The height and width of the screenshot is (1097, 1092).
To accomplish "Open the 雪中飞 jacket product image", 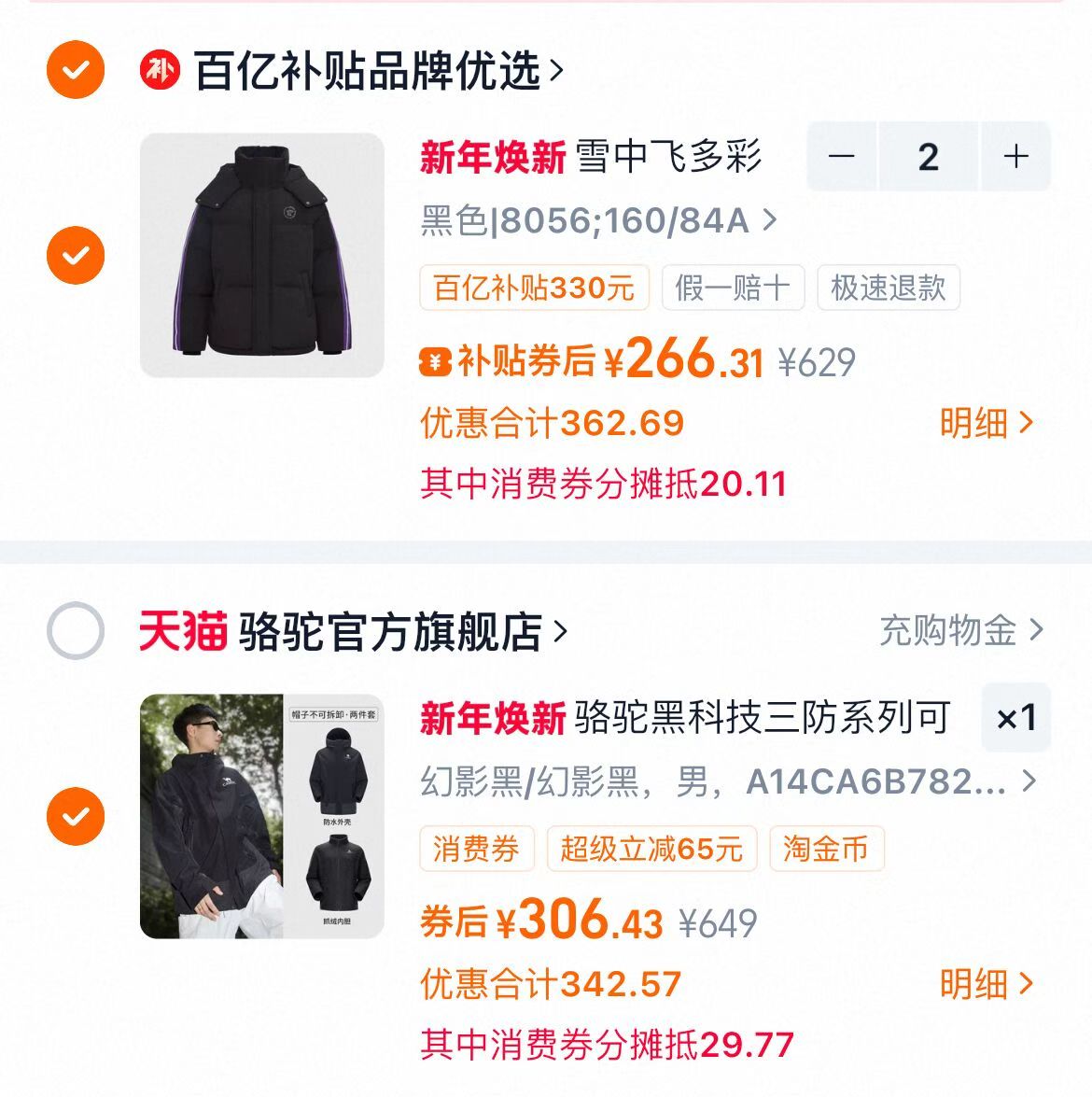I will [x=261, y=255].
